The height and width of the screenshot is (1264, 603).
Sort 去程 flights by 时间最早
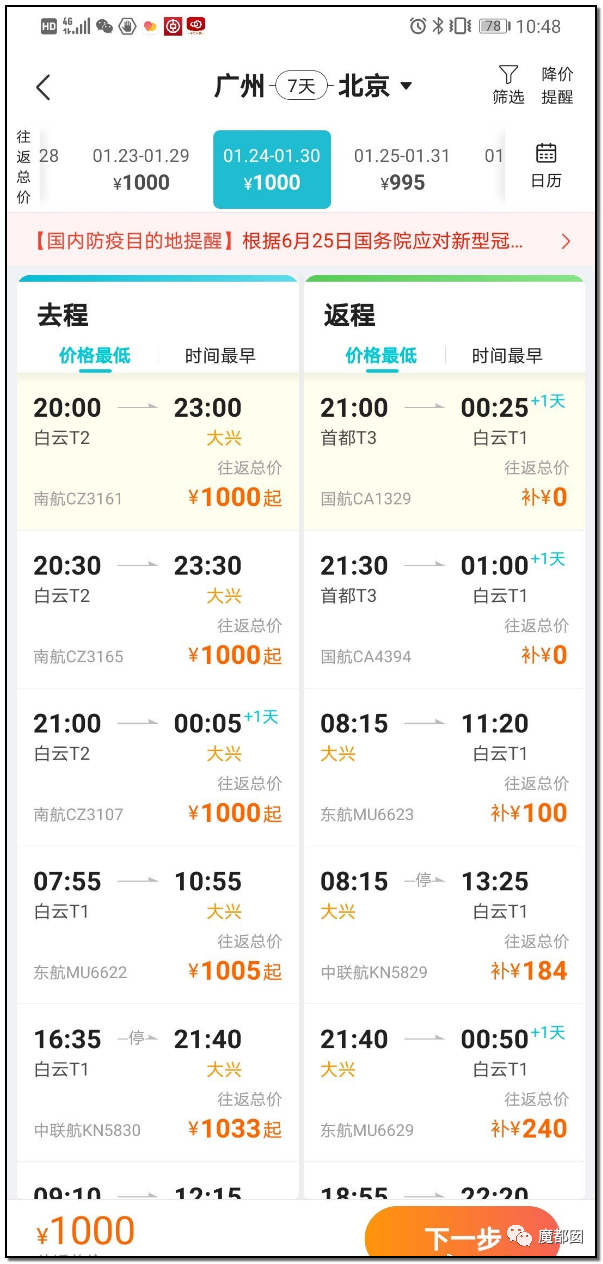point(220,356)
